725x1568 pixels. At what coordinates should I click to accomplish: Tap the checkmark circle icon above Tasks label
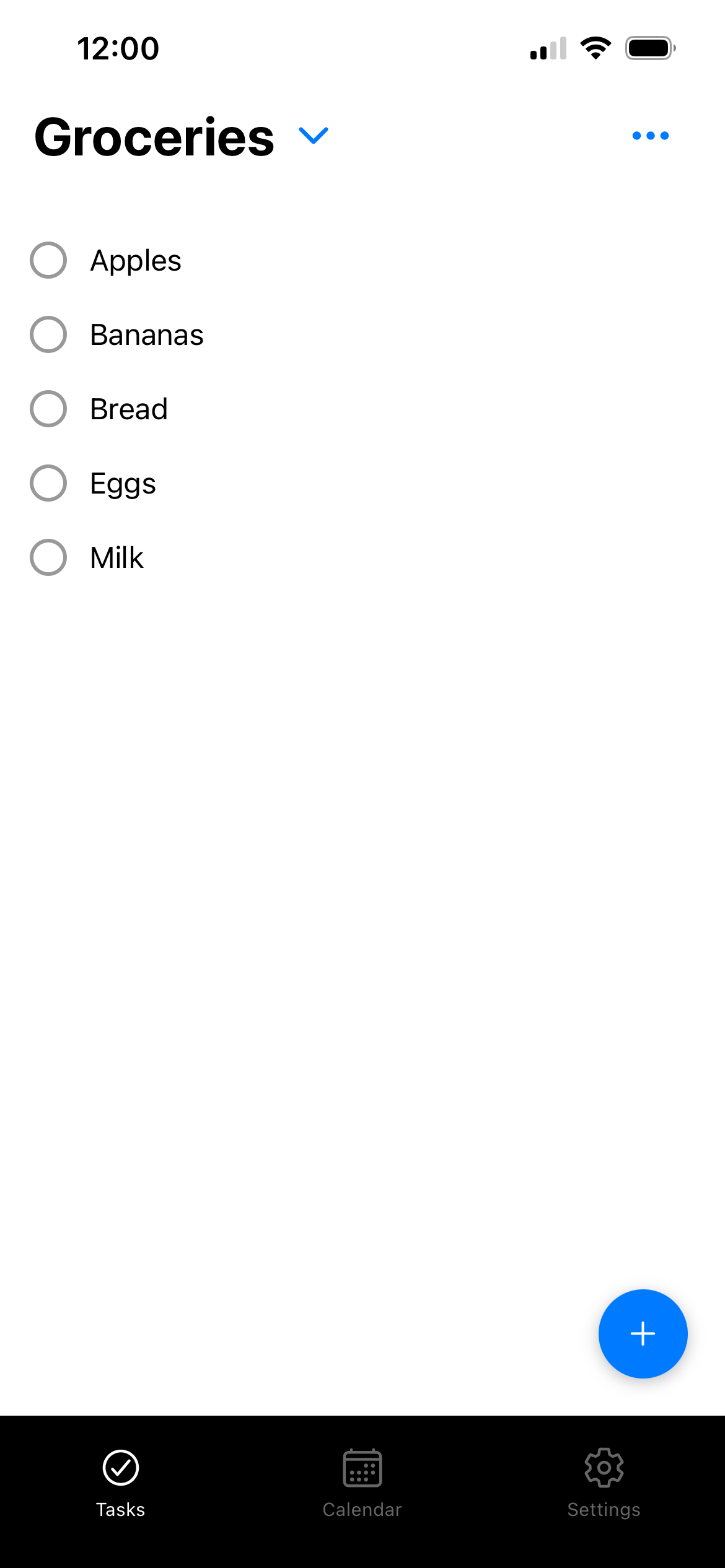(x=120, y=1468)
